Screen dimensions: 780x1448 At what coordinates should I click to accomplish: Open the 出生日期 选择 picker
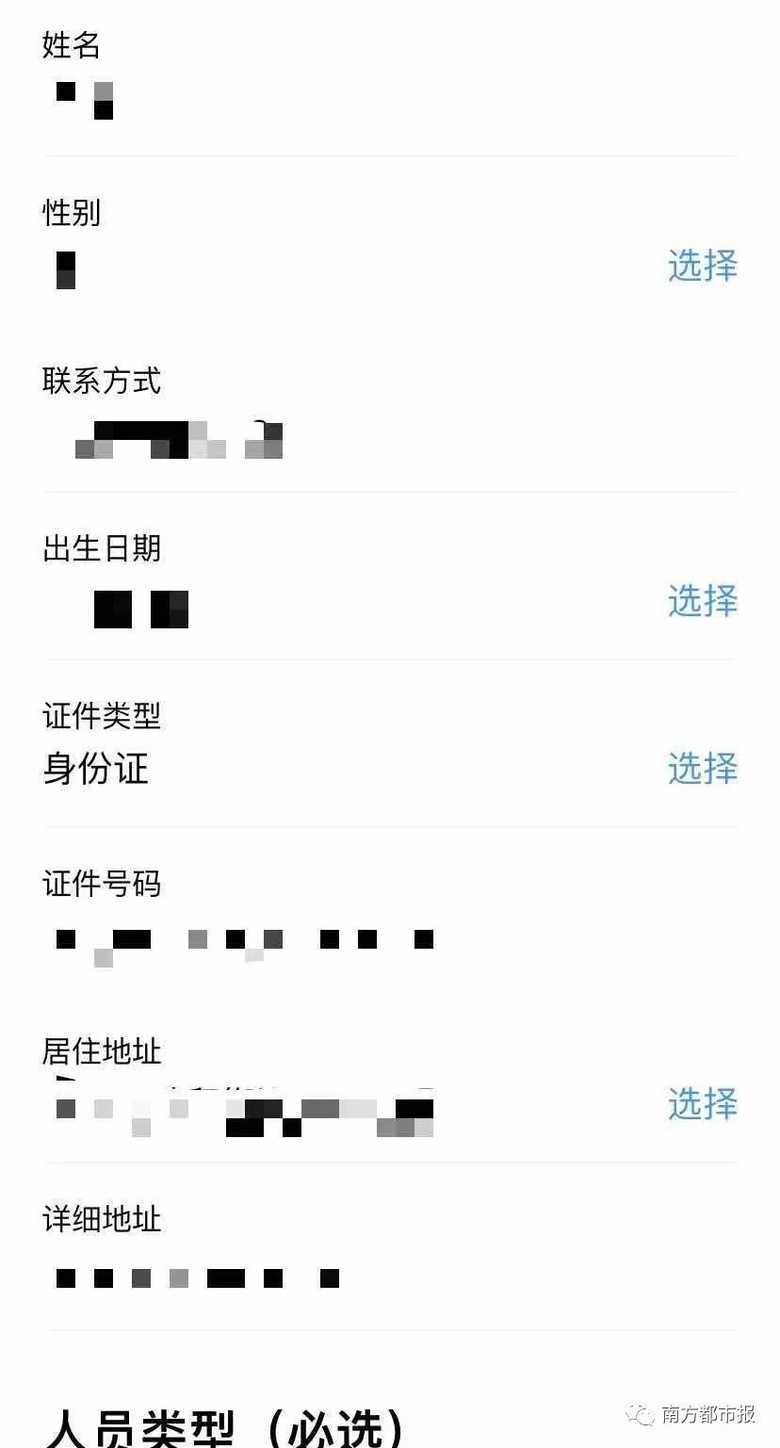702,601
